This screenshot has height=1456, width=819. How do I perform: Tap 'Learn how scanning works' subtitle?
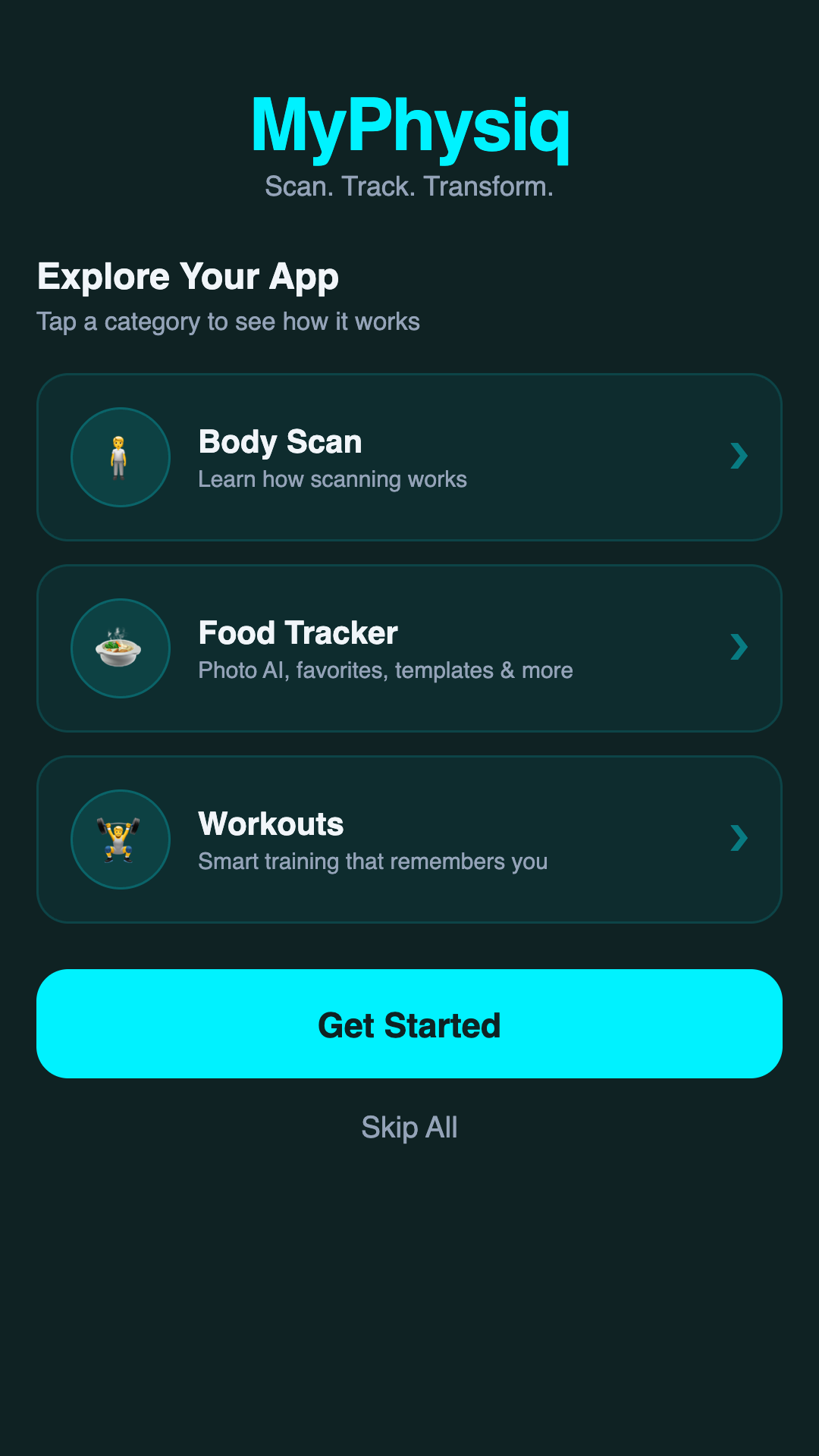332,479
